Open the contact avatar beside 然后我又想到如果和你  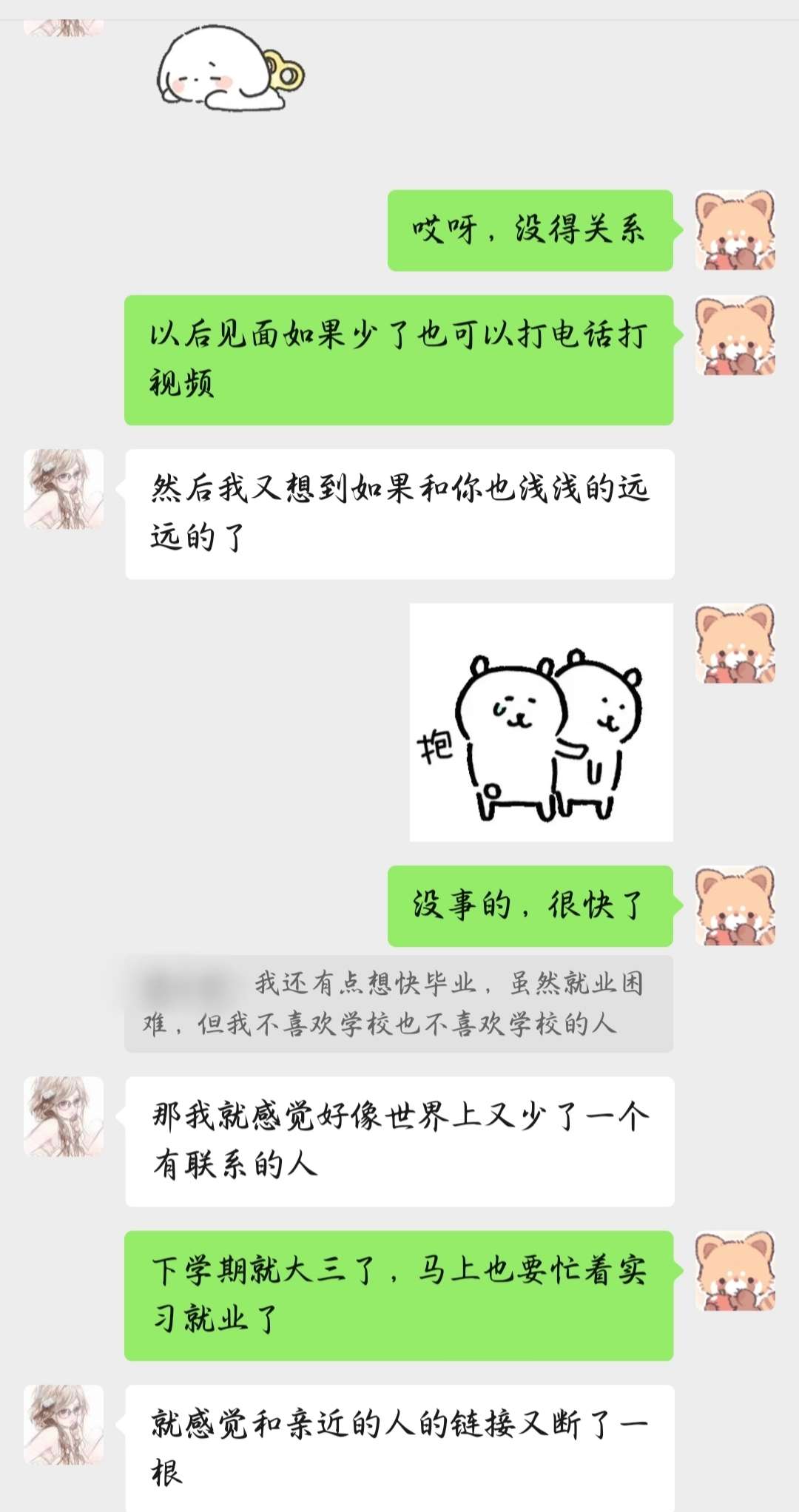[64, 489]
